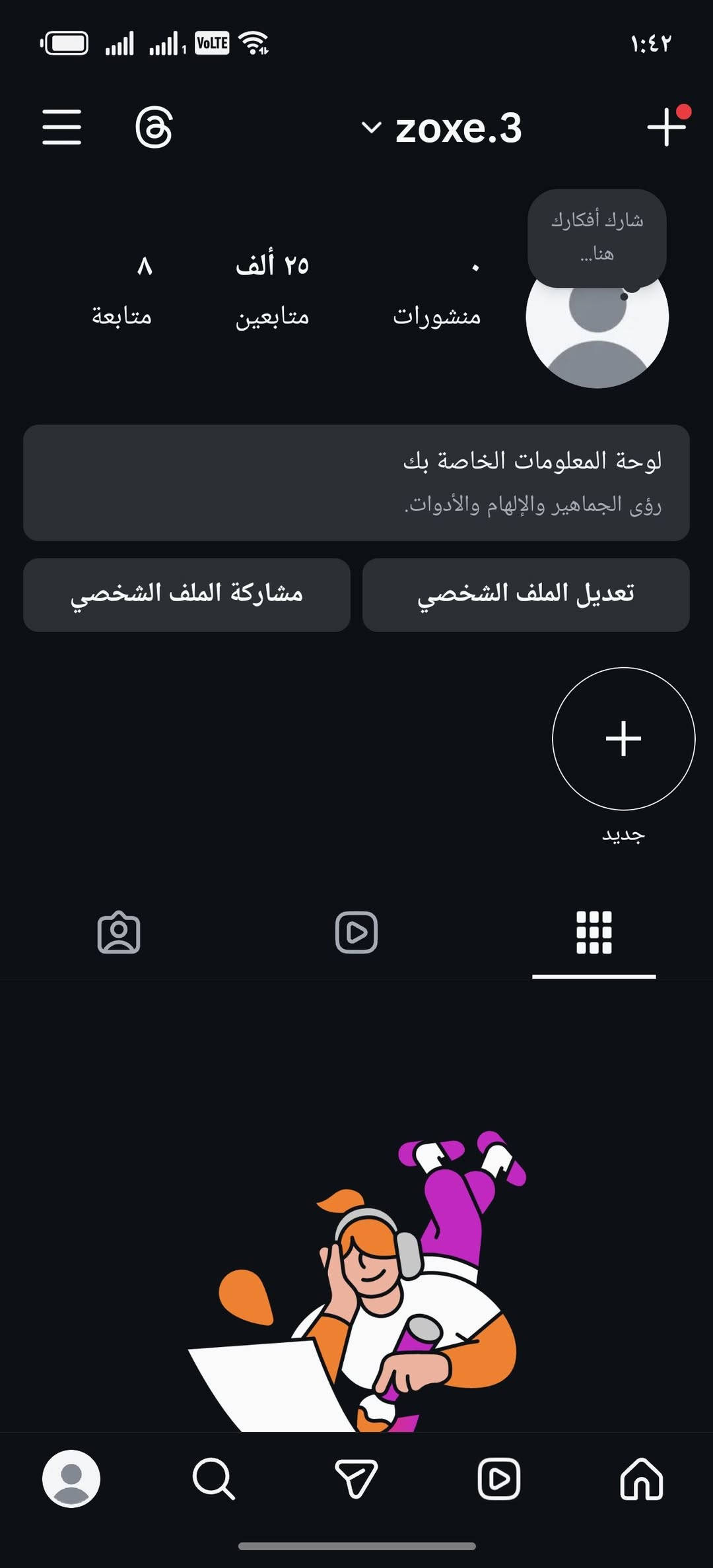This screenshot has height=1568, width=713.
Task: Tap مشاركة الملف الشخصي button
Action: [187, 595]
